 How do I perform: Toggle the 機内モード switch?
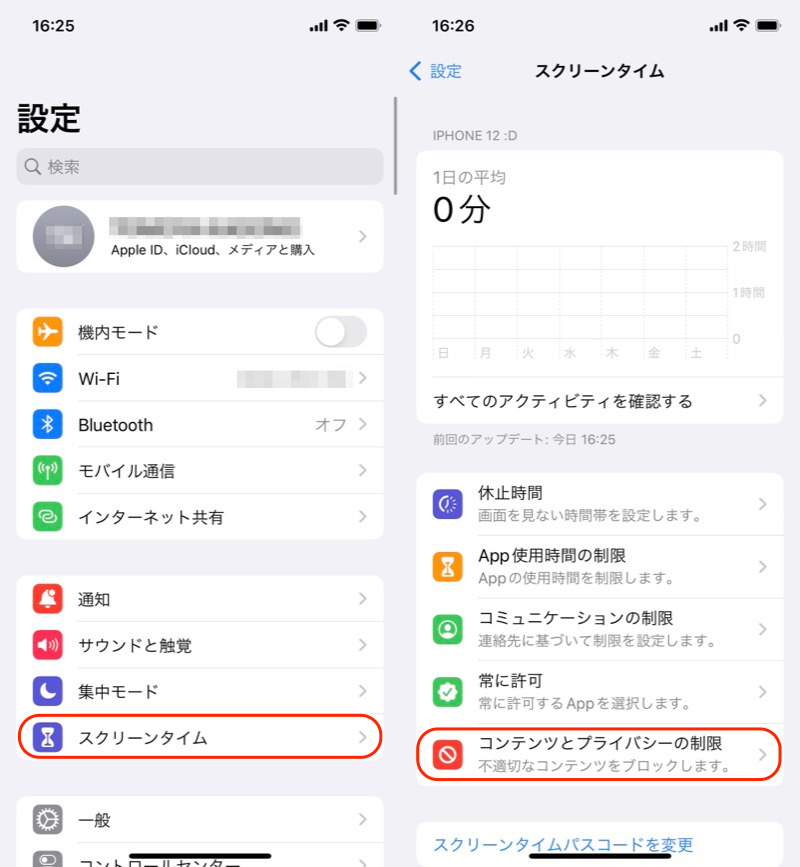[x=340, y=332]
